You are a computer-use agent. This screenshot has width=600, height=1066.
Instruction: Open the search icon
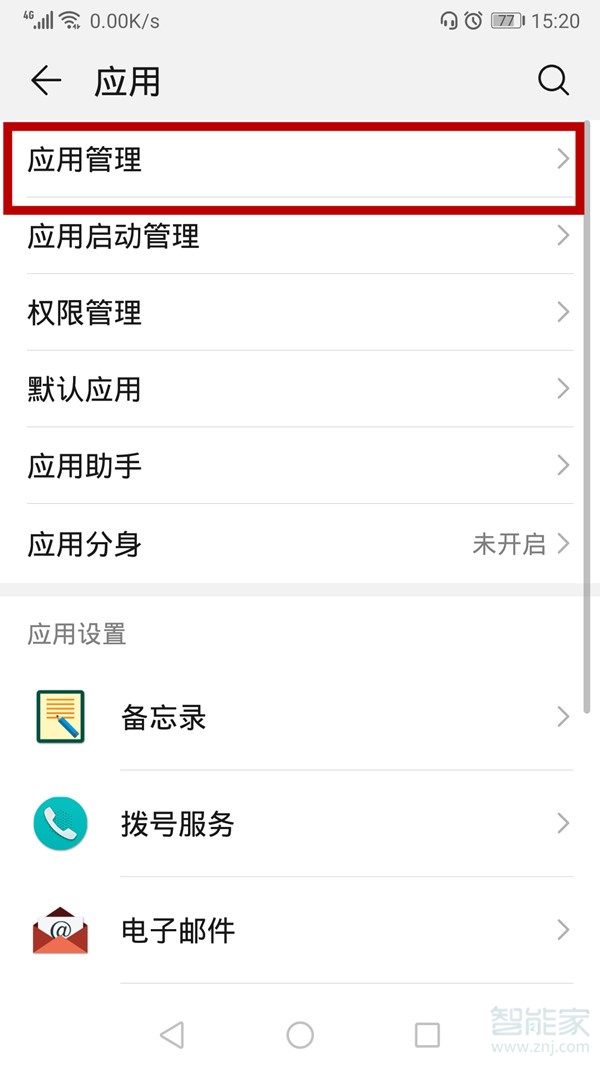(x=553, y=80)
